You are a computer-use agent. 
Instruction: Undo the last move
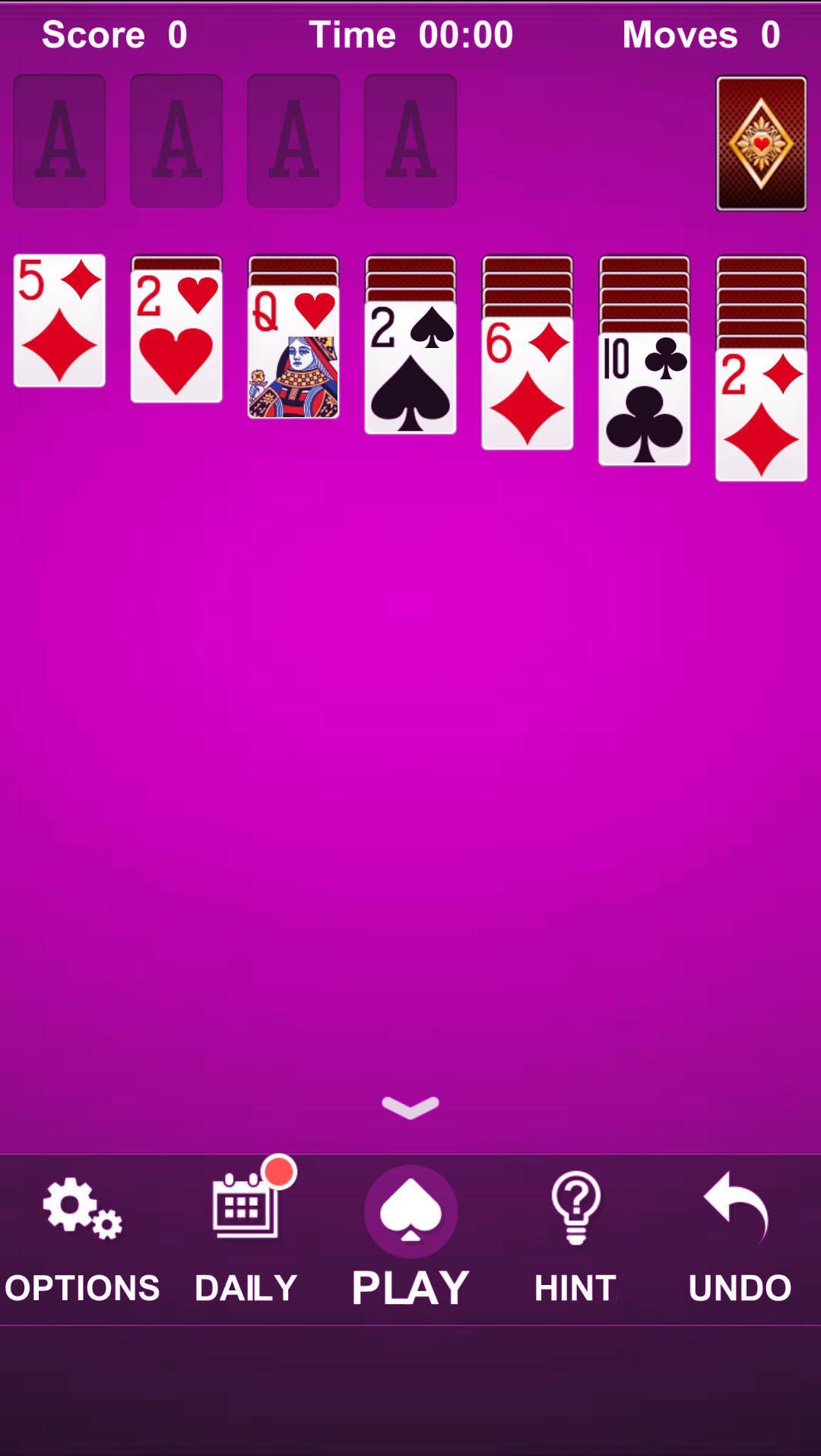pos(740,1239)
